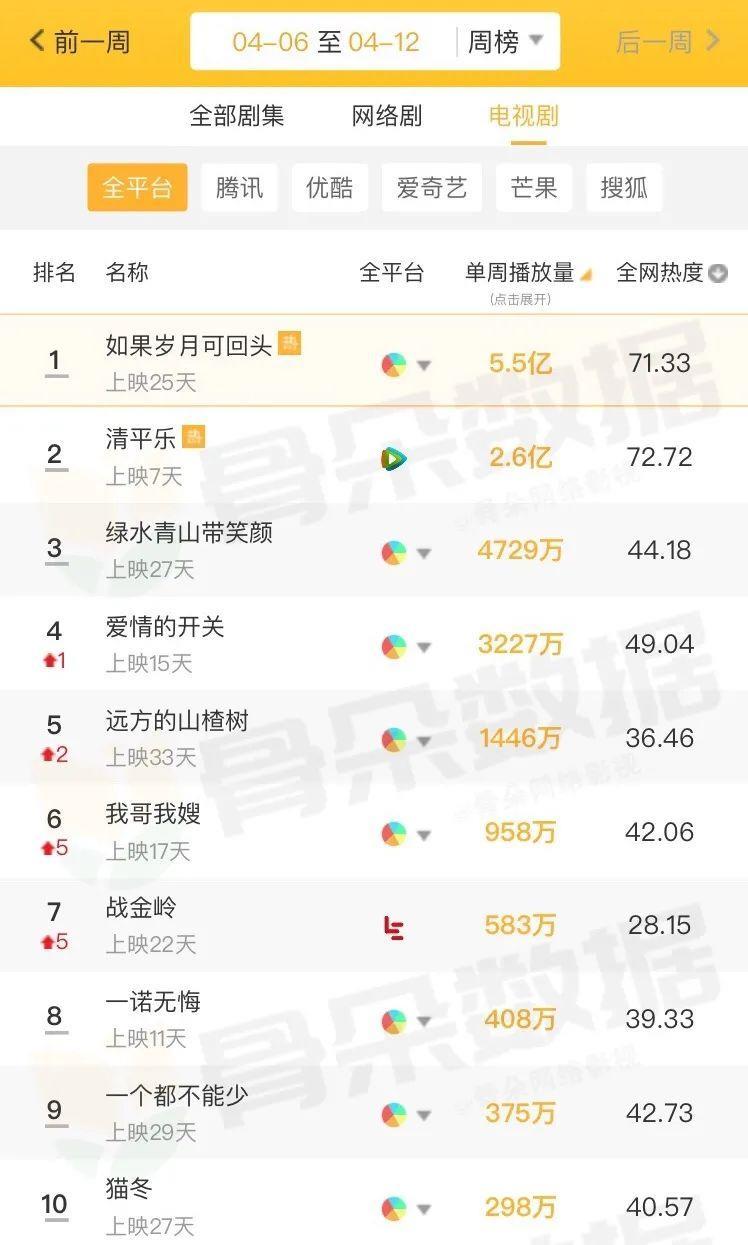
Task: Open details for 如果岁月可回头
Action: (x=189, y=346)
